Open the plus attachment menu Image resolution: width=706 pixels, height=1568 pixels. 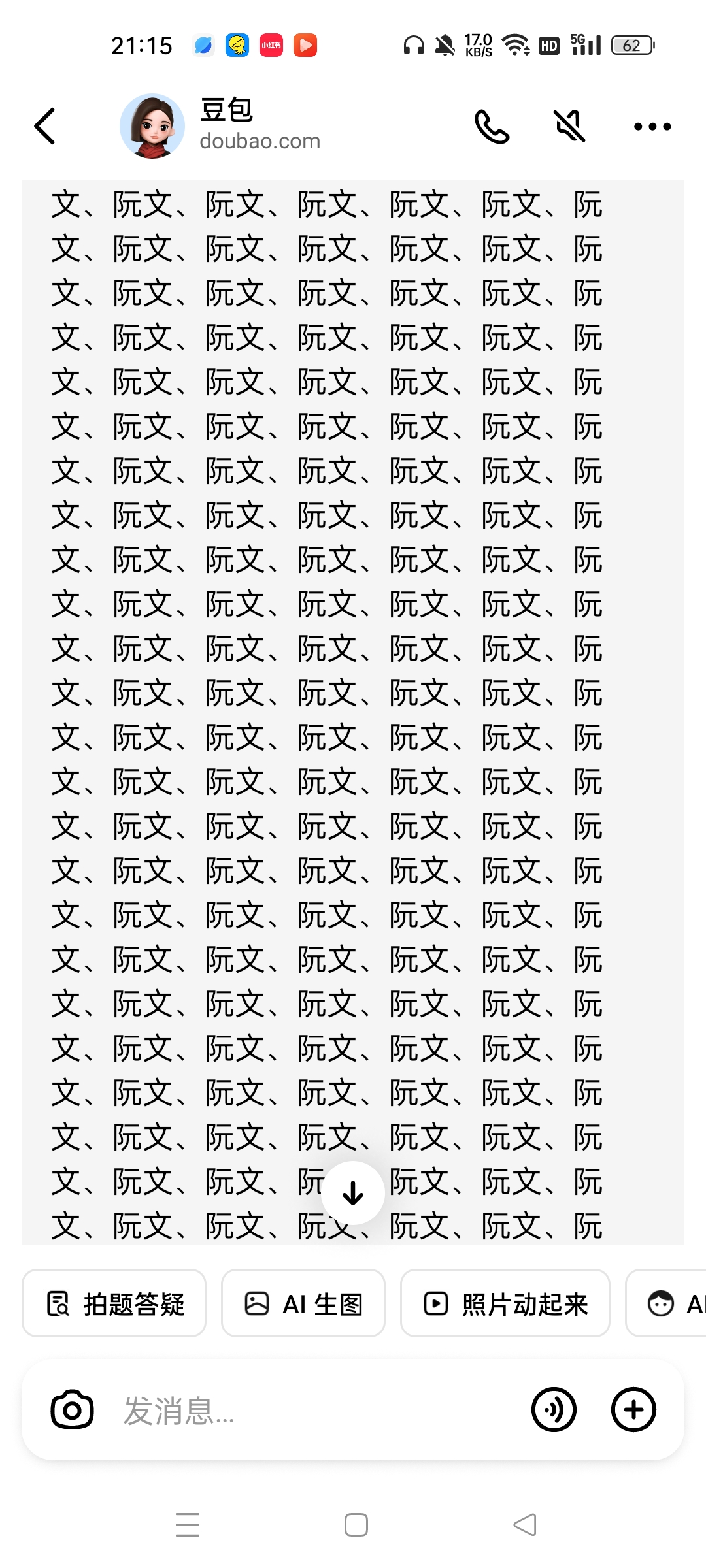(633, 1410)
